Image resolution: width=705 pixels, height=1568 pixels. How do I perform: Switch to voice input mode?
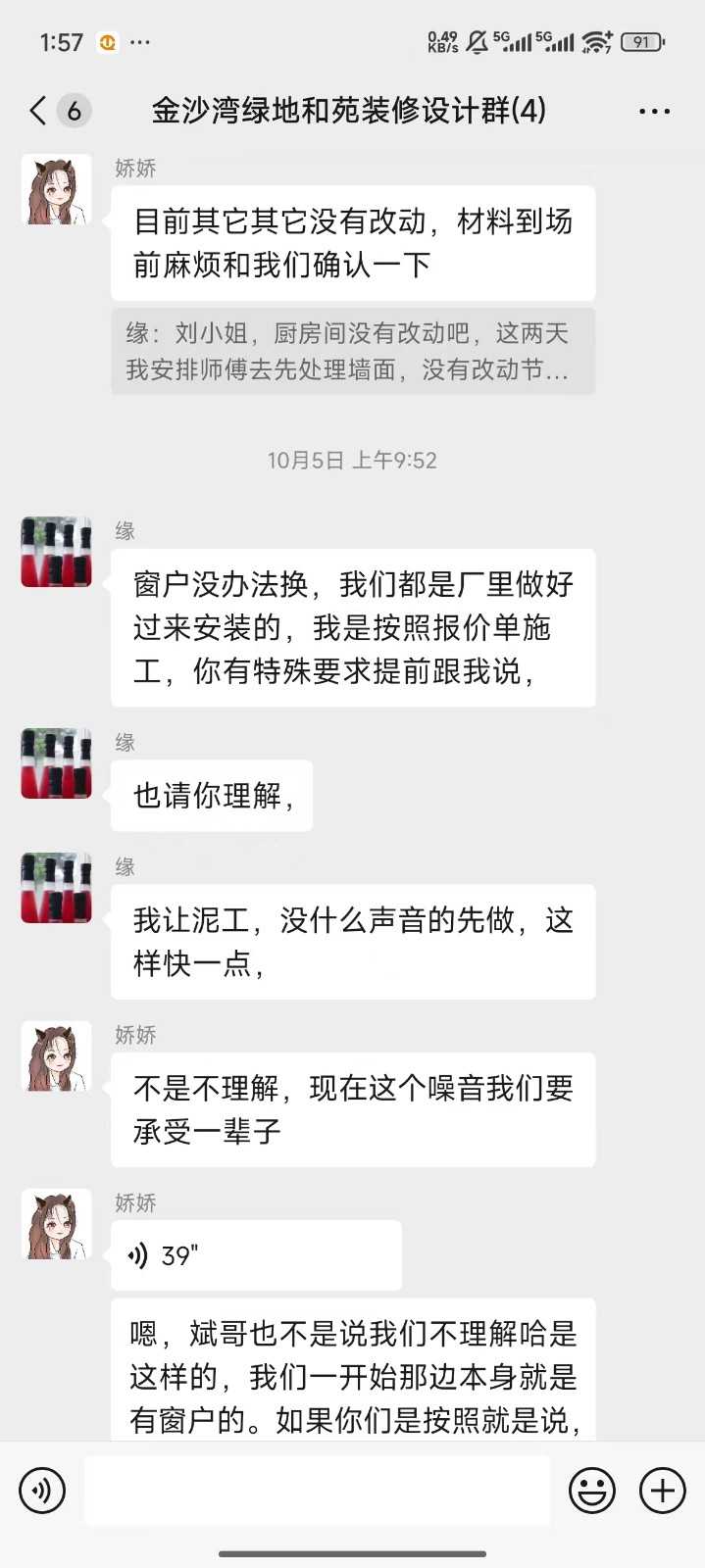click(x=42, y=1491)
